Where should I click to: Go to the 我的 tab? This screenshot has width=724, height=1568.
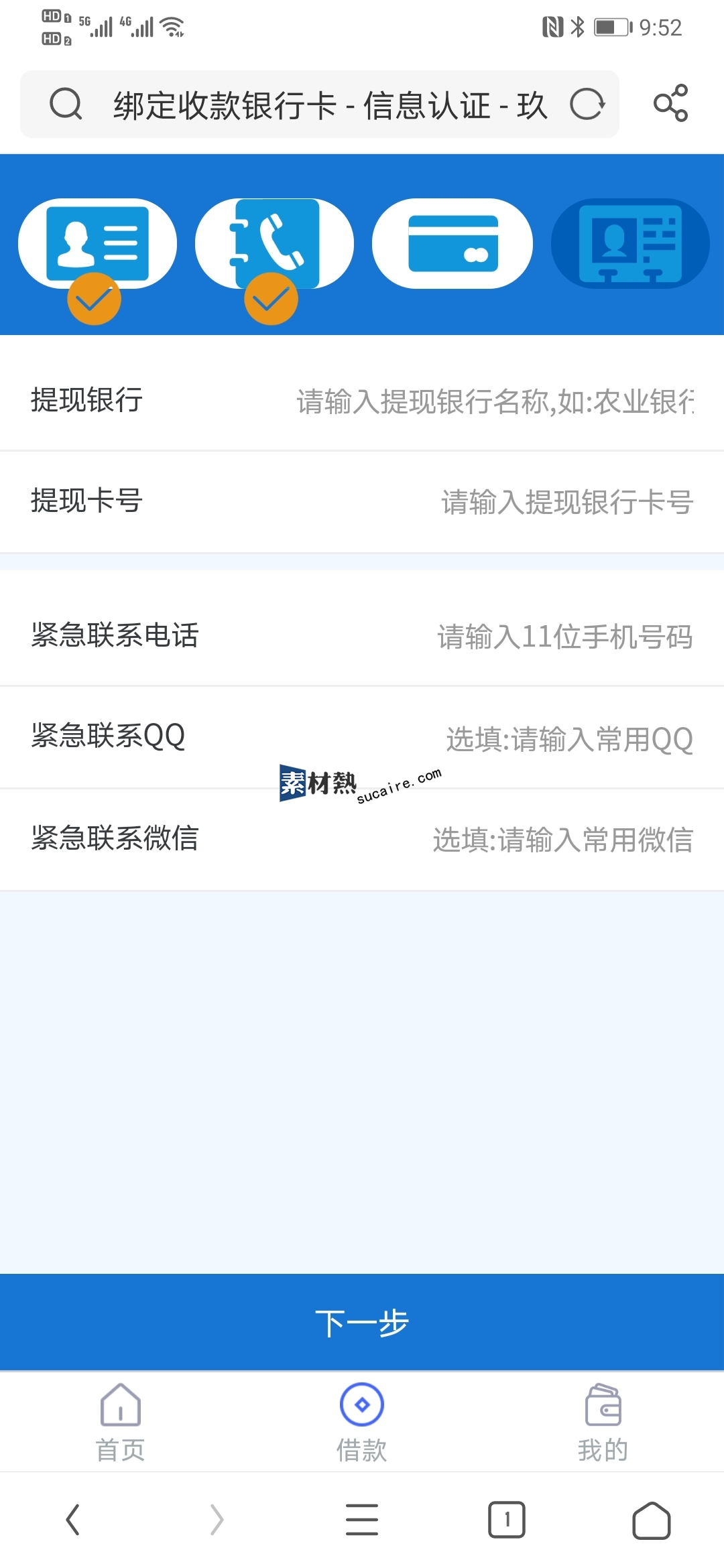[x=603, y=1422]
